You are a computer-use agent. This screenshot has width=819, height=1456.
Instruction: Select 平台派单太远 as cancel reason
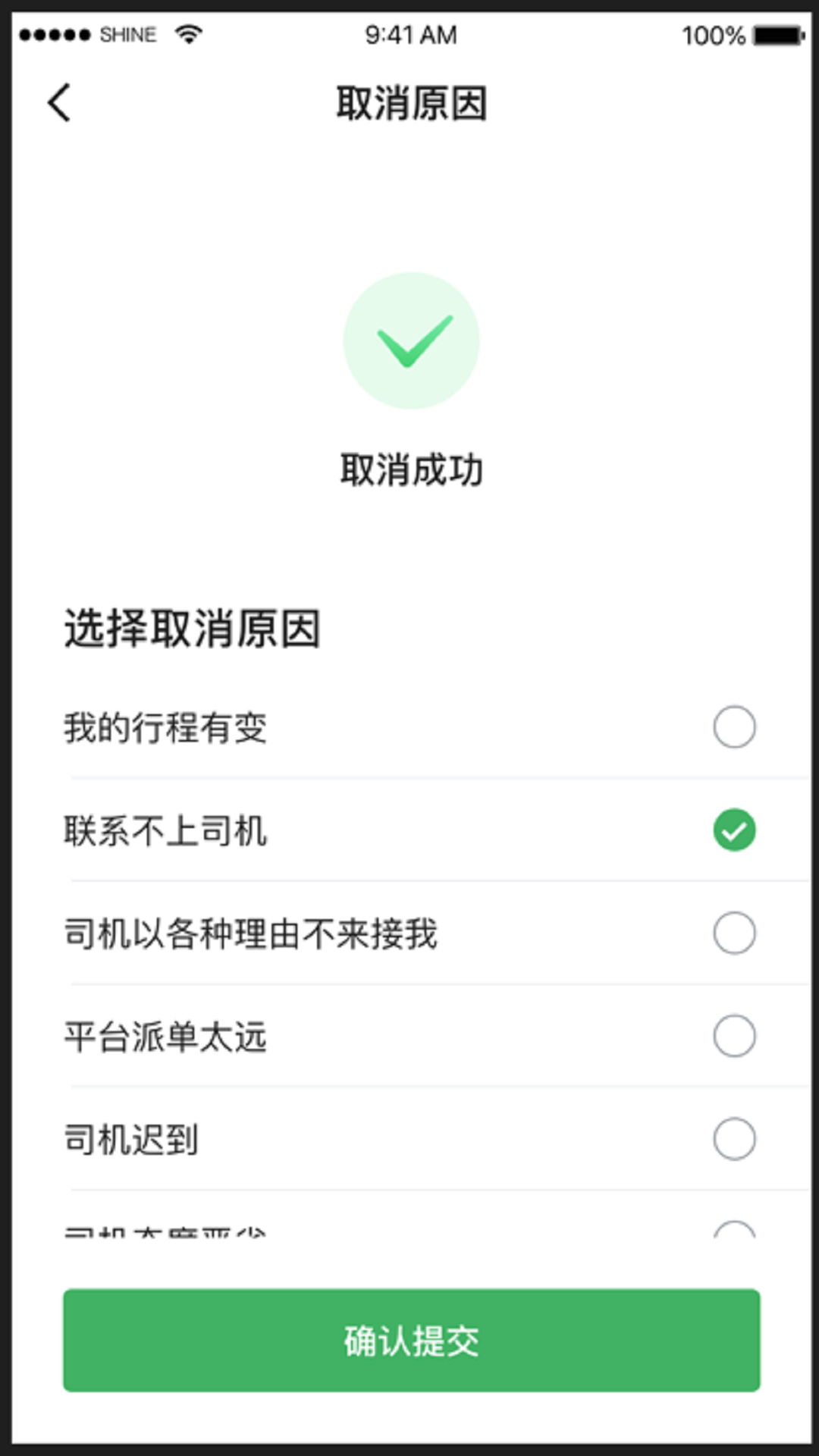(734, 1036)
